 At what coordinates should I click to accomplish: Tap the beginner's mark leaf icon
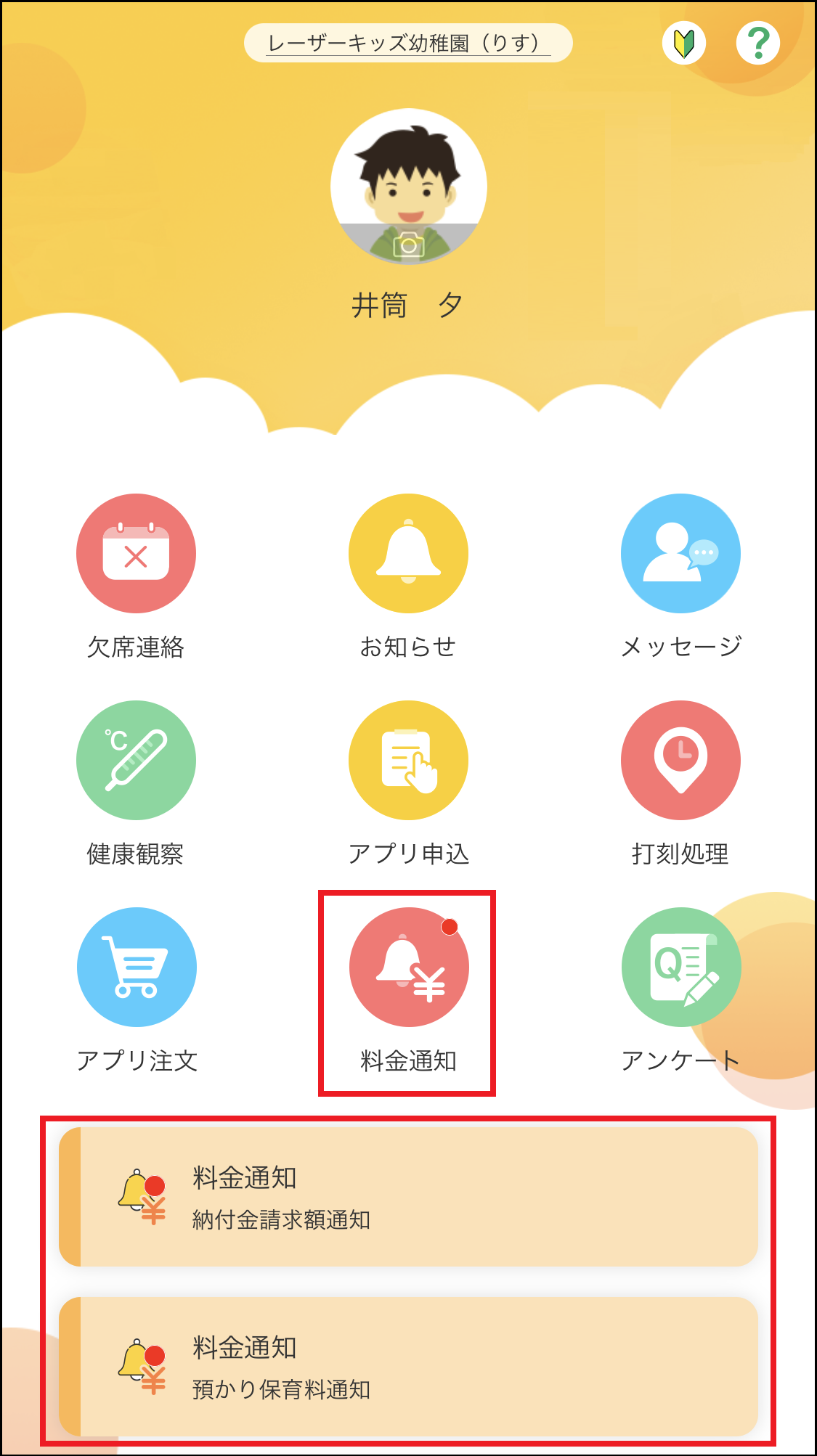tap(683, 44)
